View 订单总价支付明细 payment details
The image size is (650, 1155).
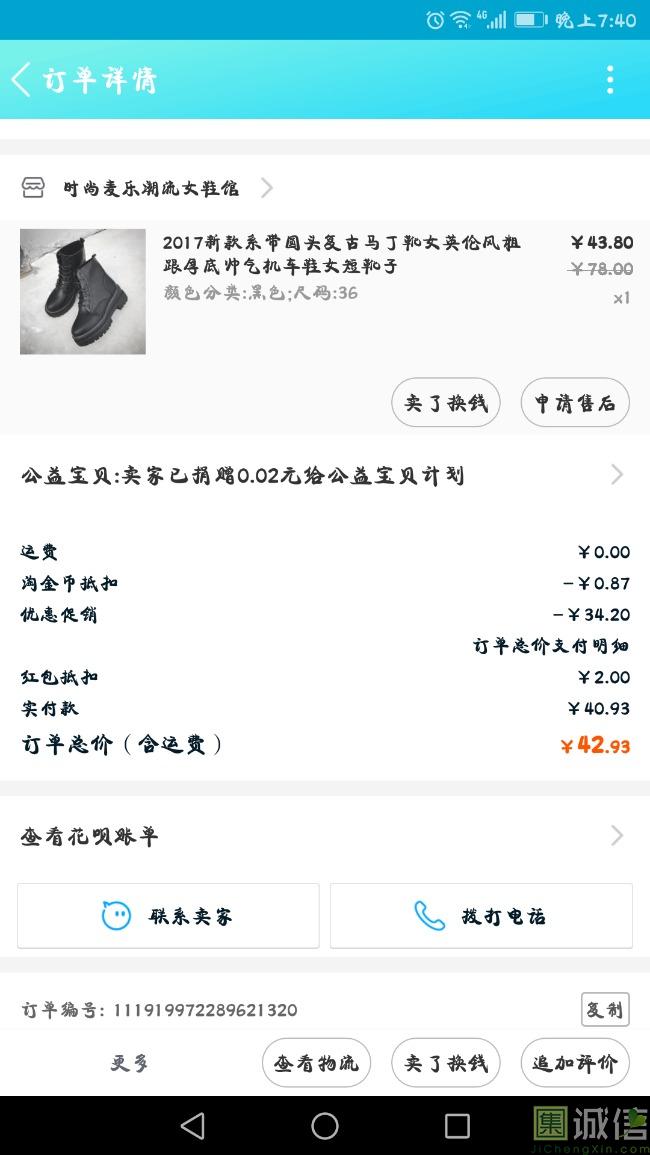pos(551,646)
